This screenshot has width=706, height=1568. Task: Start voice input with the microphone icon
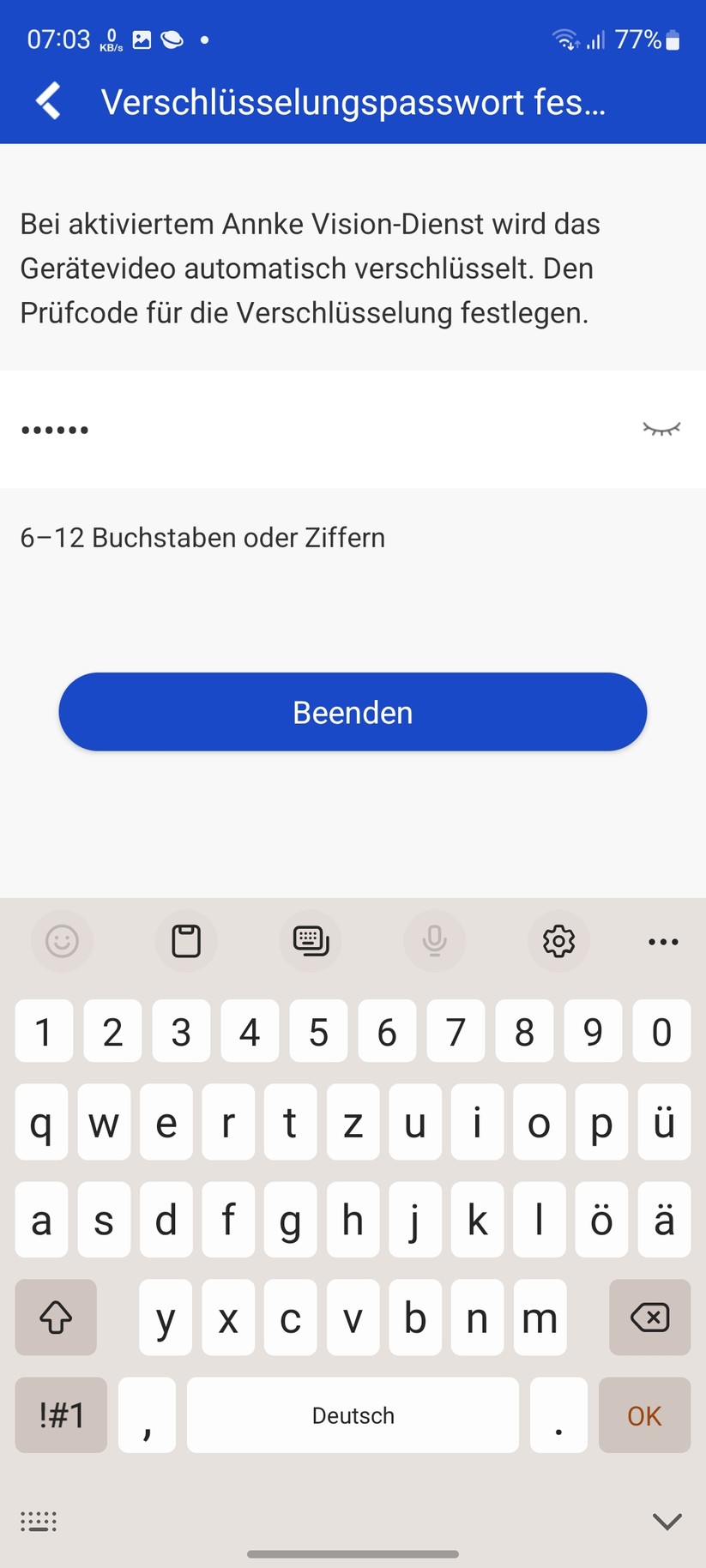click(434, 941)
